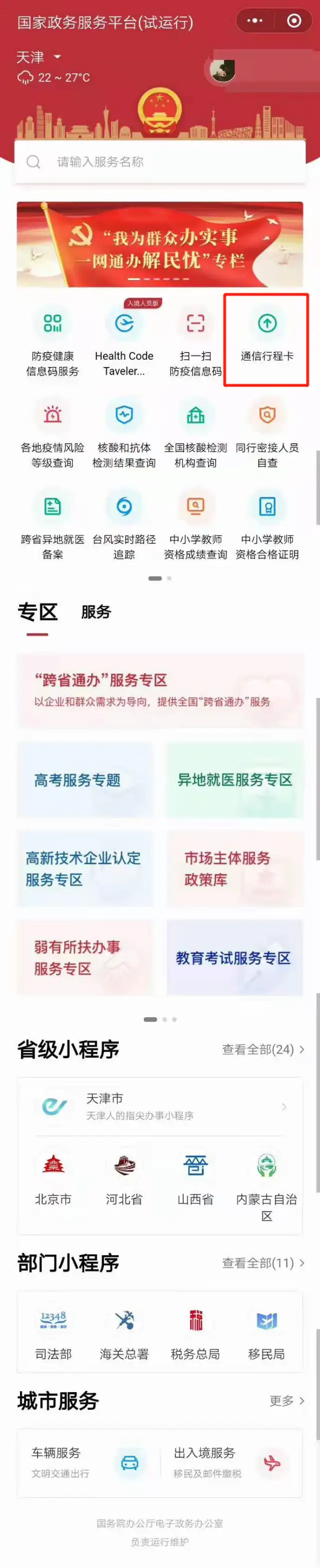Open the 天津市 mini program row
The image size is (320, 1568).
click(x=160, y=1106)
